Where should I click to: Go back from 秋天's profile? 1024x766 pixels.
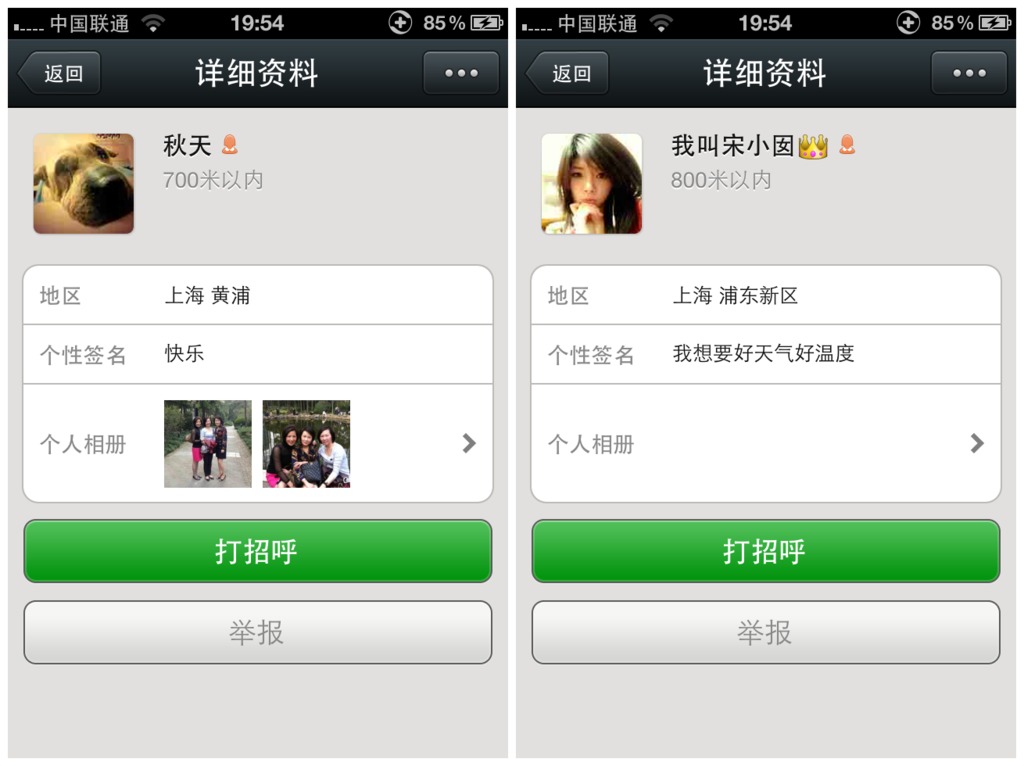[61, 74]
